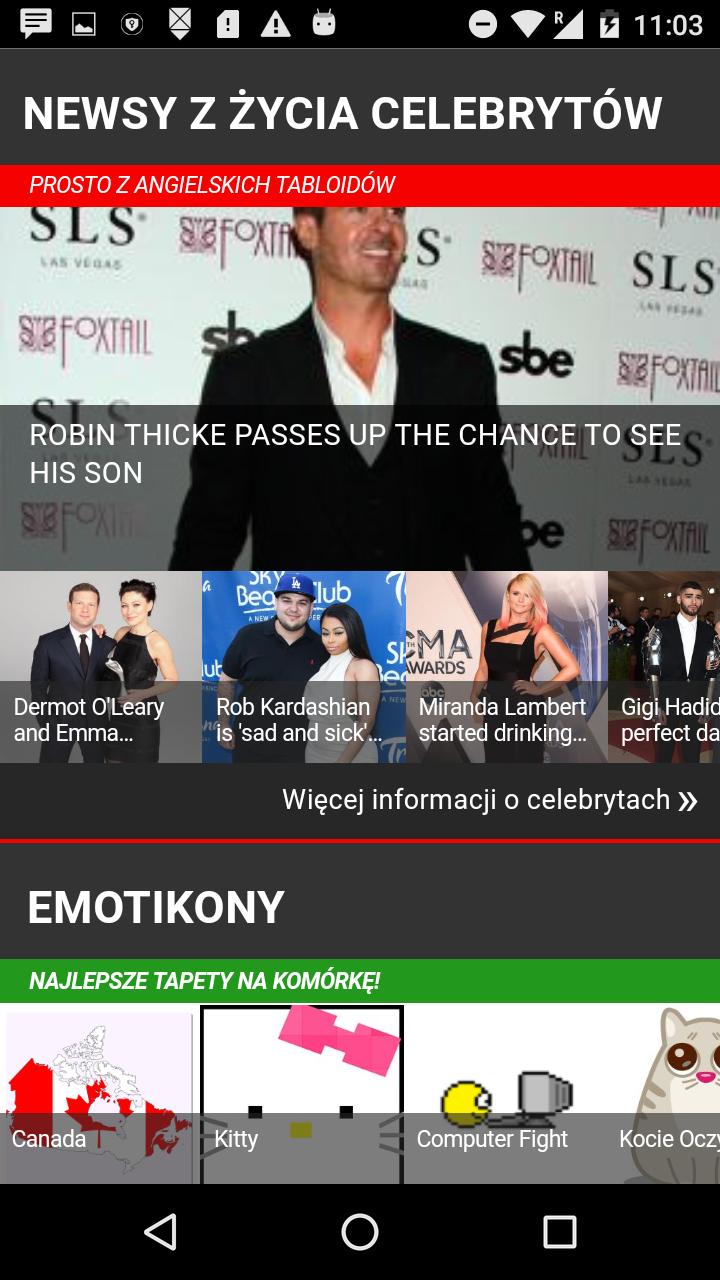Open the Robin Thicke headline article
Viewport: 720px width, 1280px height.
pos(360,452)
